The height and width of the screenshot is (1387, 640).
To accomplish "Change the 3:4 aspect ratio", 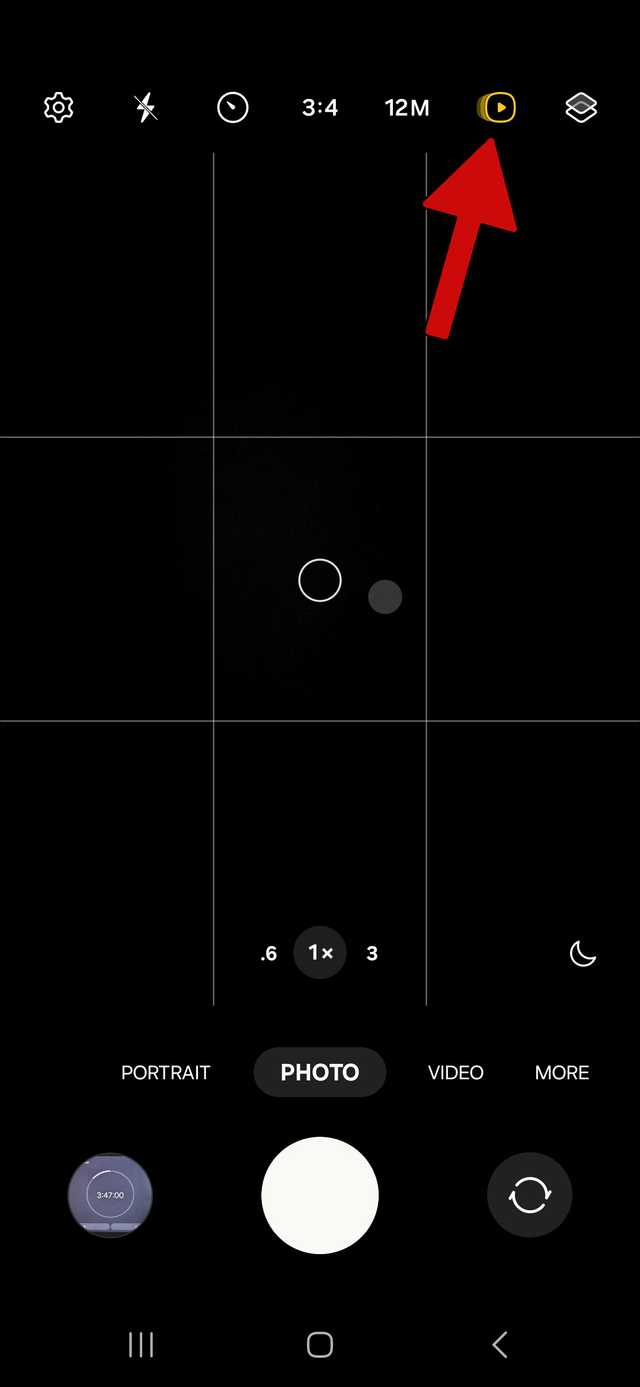I will [320, 108].
